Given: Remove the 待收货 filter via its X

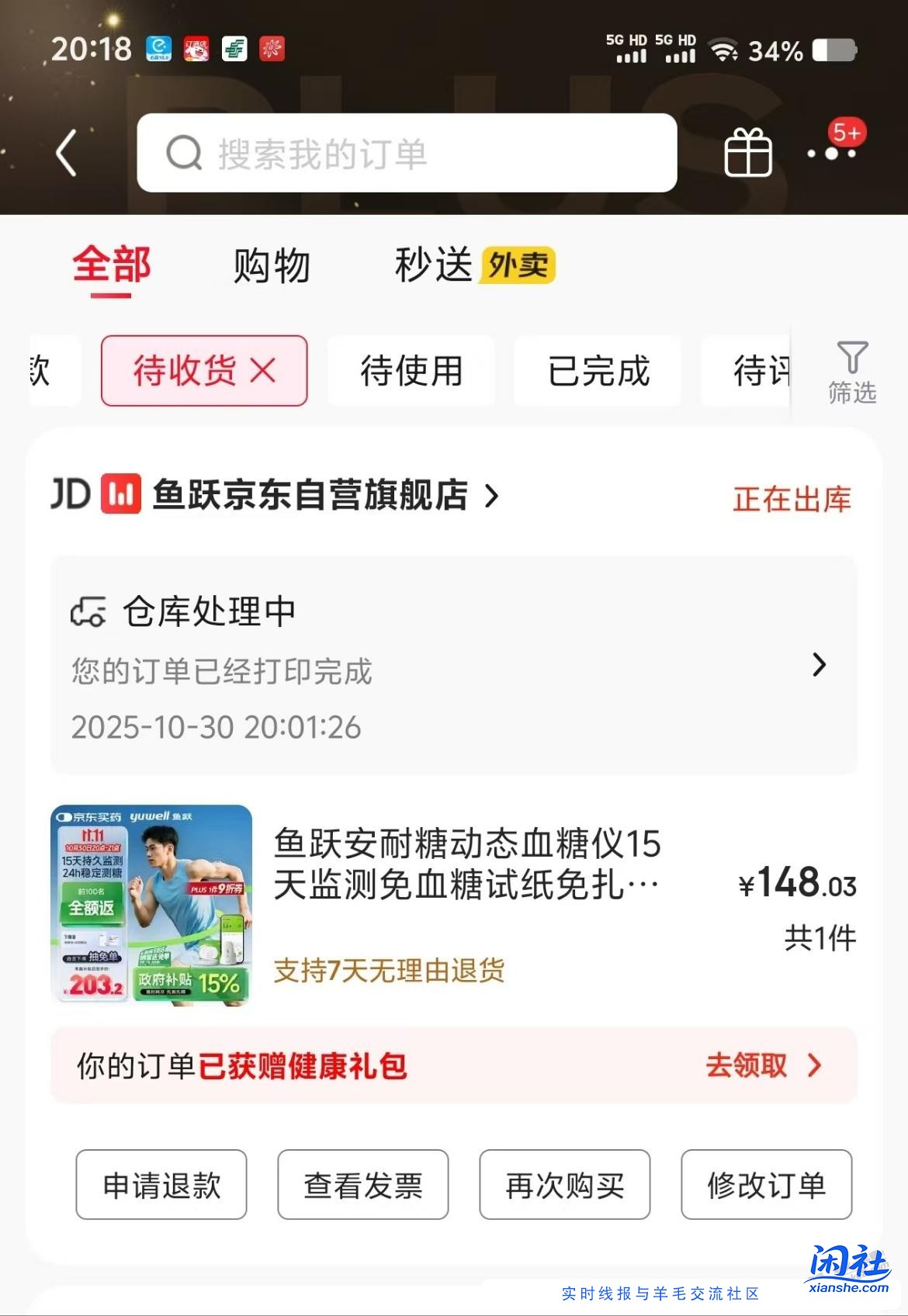Looking at the screenshot, I should pyautogui.click(x=262, y=371).
